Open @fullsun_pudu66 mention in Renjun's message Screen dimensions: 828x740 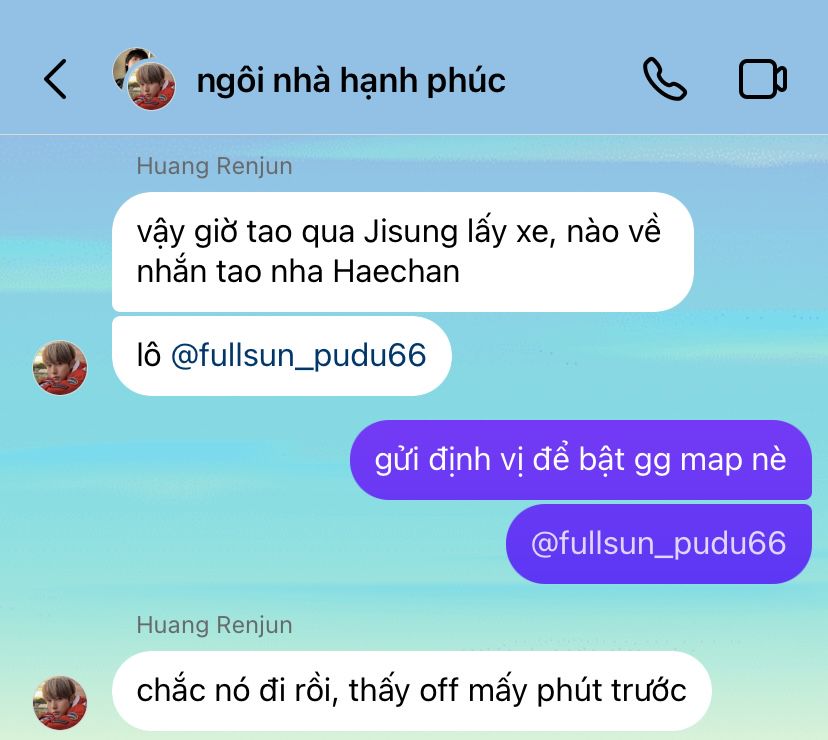[298, 355]
